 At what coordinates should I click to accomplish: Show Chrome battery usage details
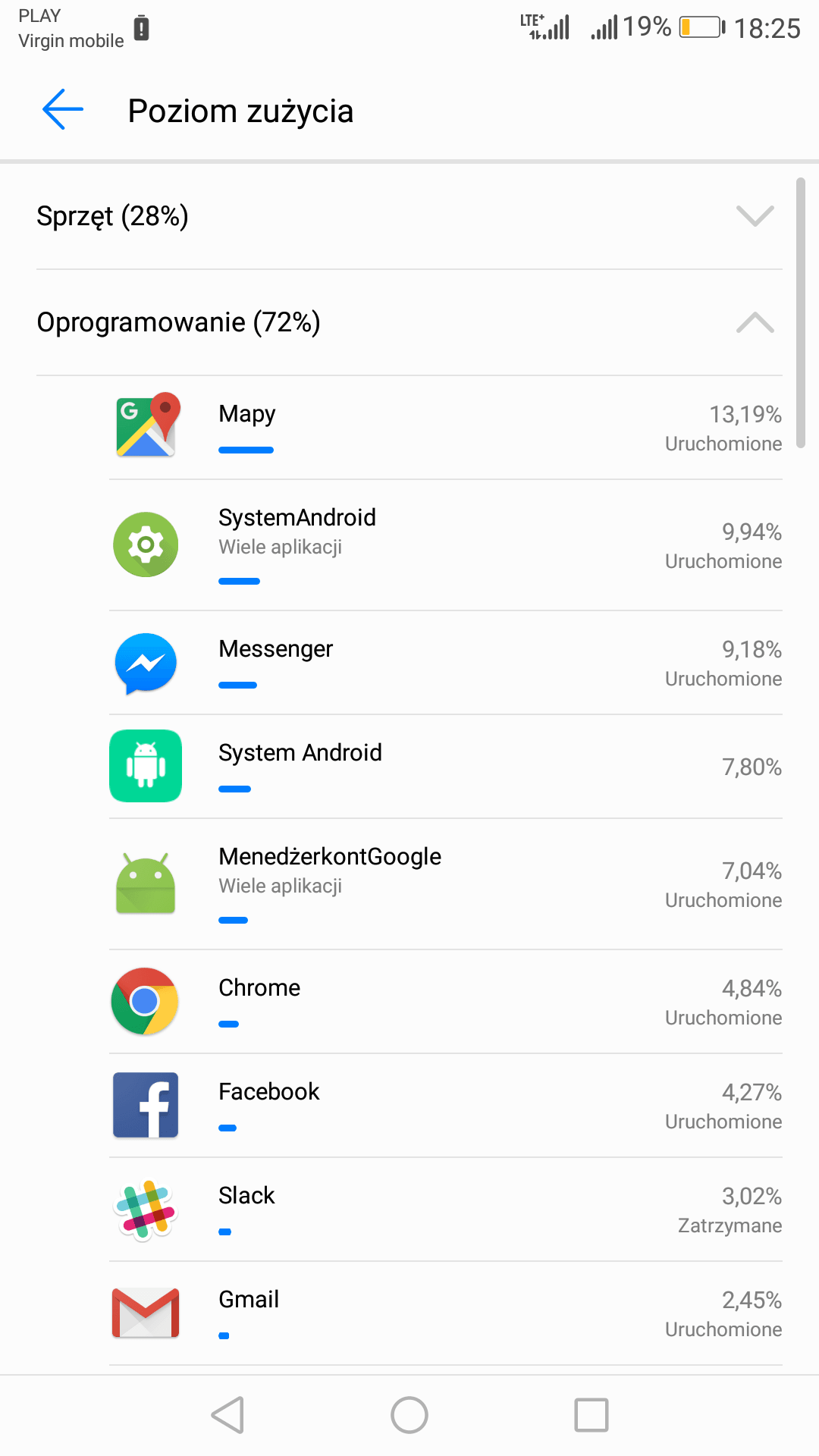pos(409,1002)
